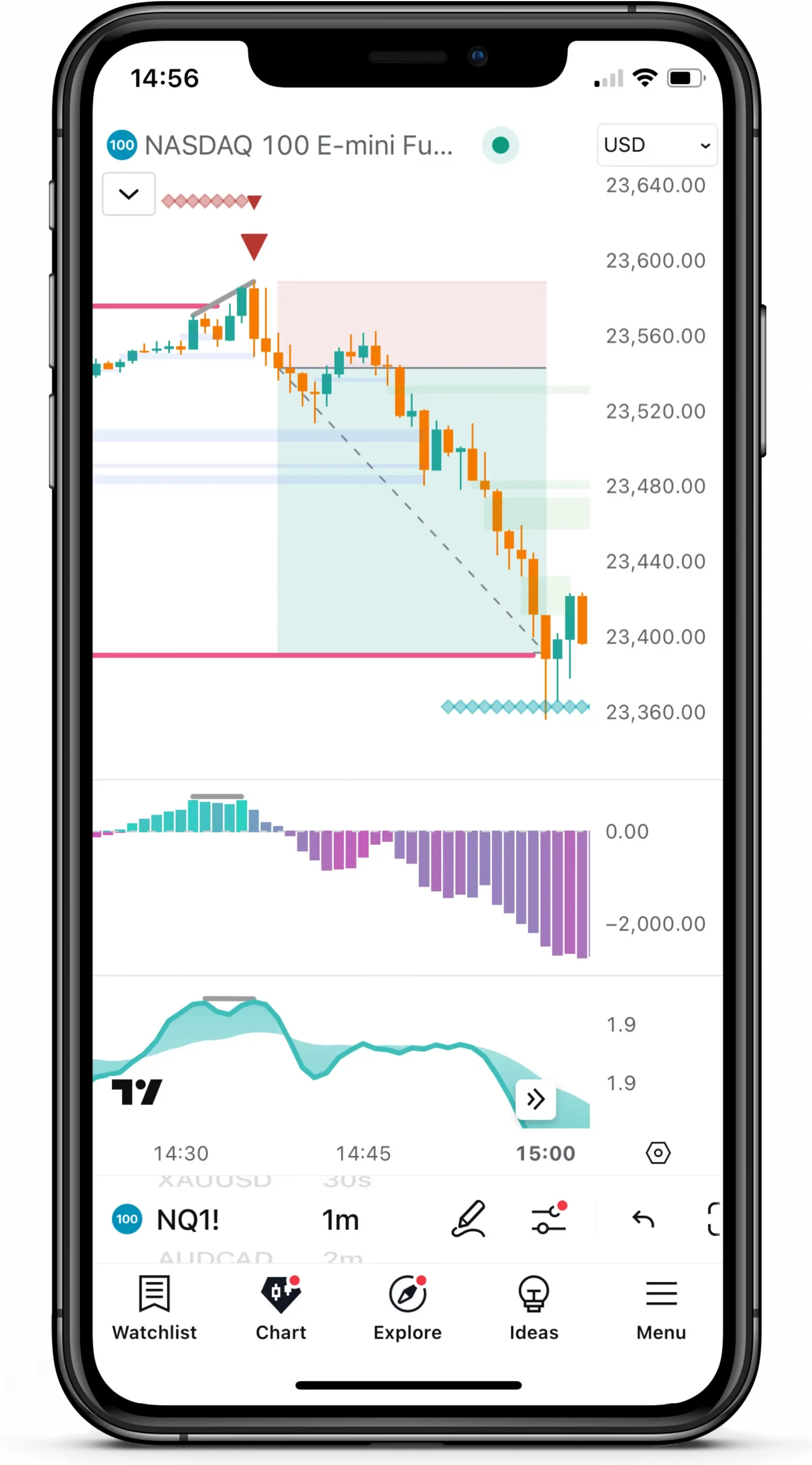Select the 1m timeframe picker
This screenshot has width=812, height=1465.
pyautogui.click(x=340, y=1220)
